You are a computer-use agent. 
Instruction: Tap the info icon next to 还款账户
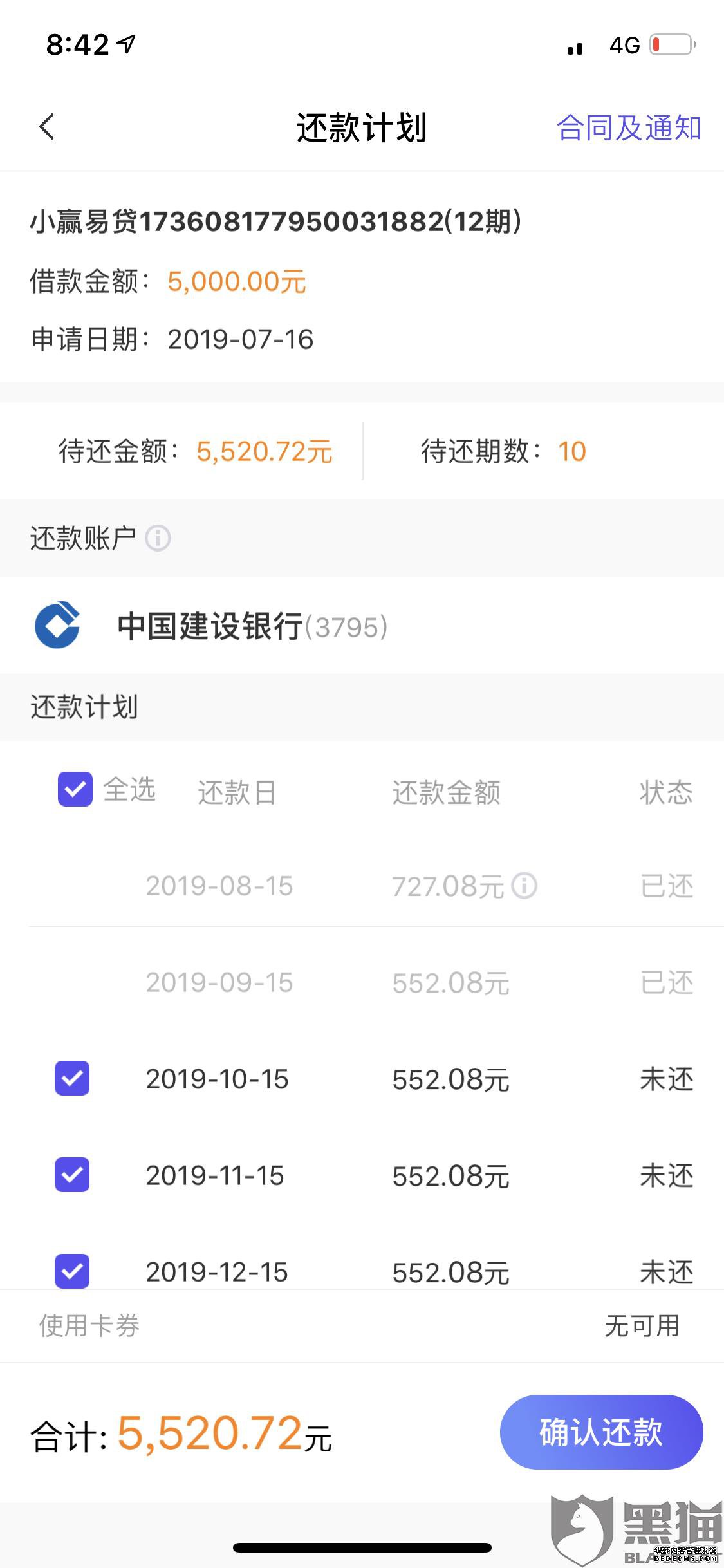tap(158, 538)
